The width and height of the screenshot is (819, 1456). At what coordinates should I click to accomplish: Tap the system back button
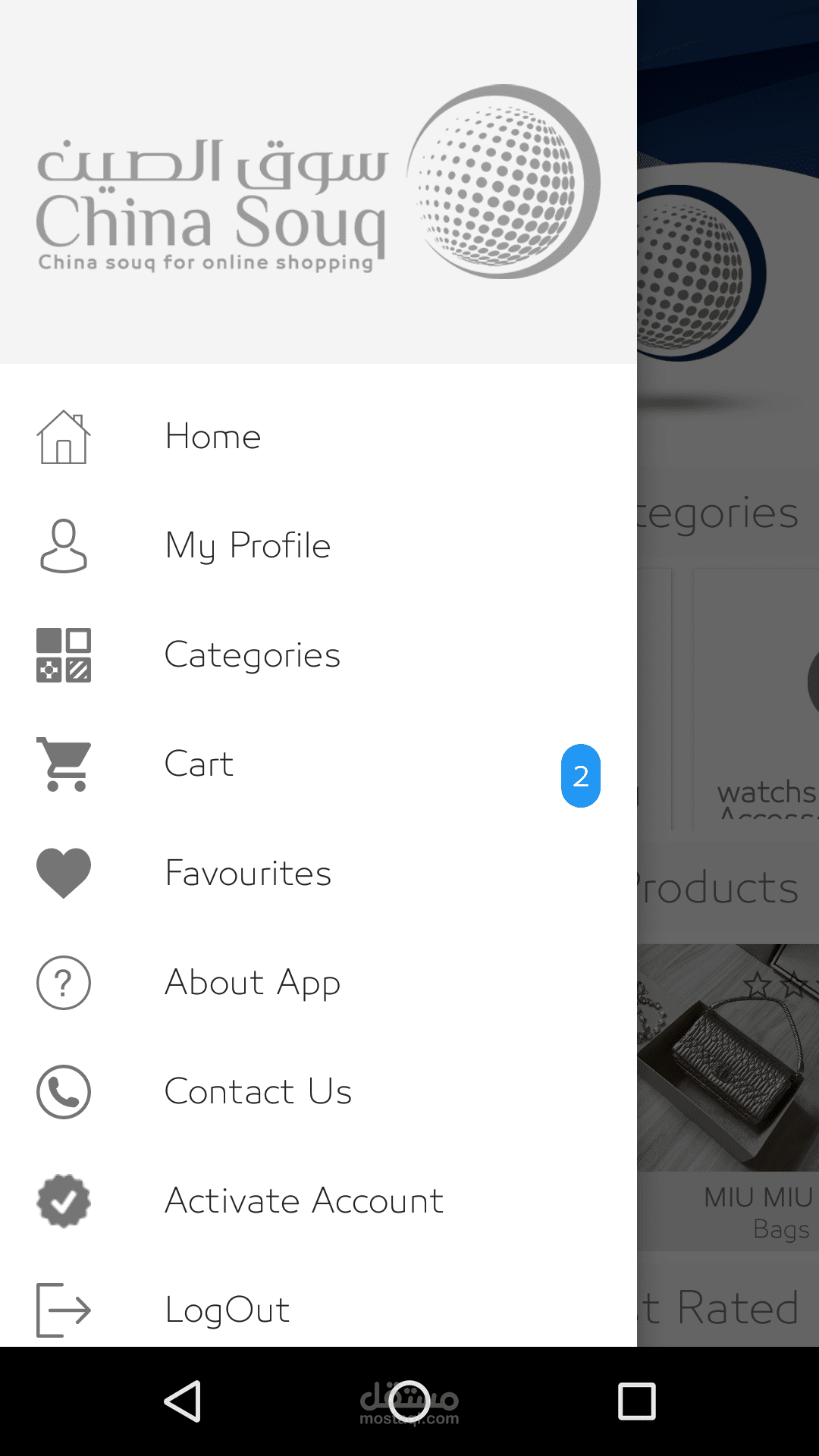(x=182, y=1401)
